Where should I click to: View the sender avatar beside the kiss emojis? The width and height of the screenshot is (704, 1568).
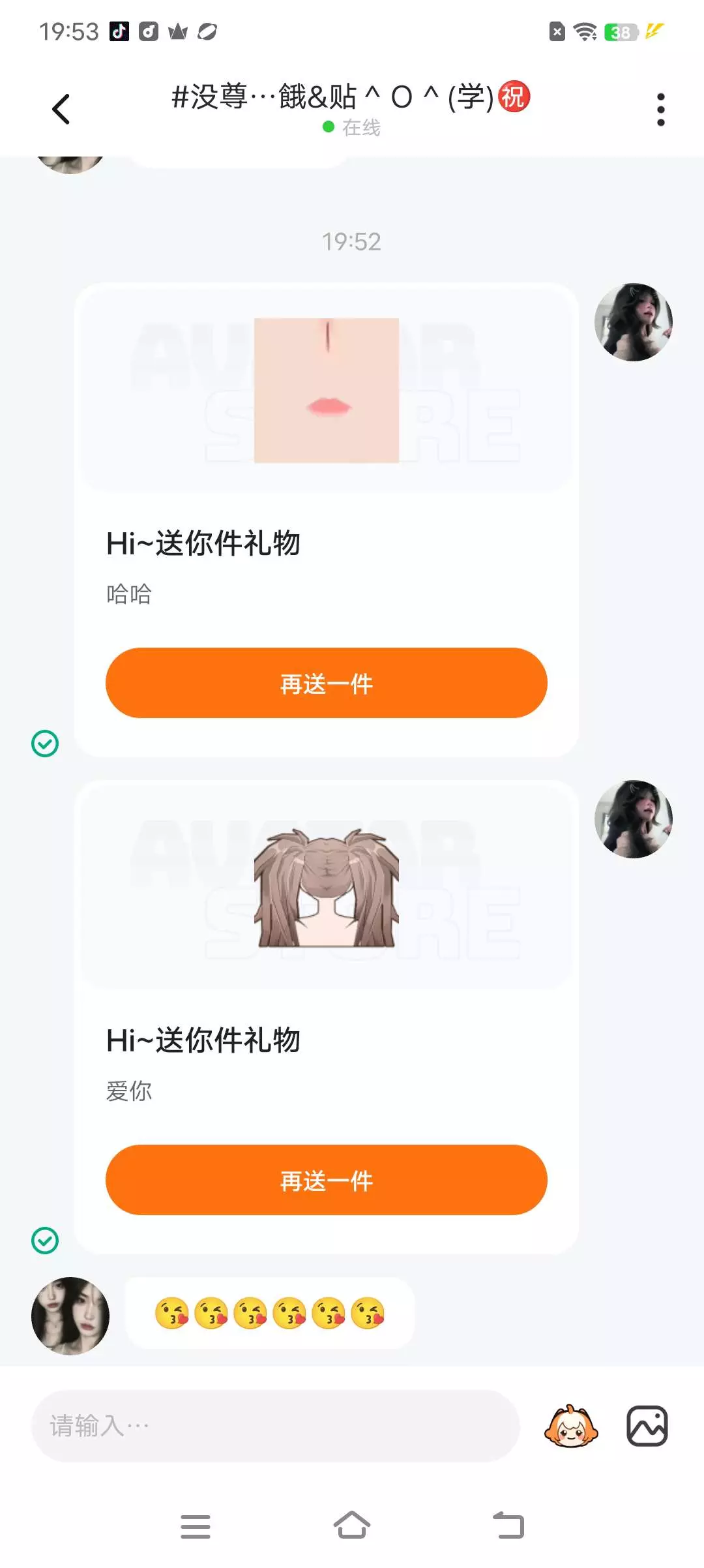[x=70, y=1316]
